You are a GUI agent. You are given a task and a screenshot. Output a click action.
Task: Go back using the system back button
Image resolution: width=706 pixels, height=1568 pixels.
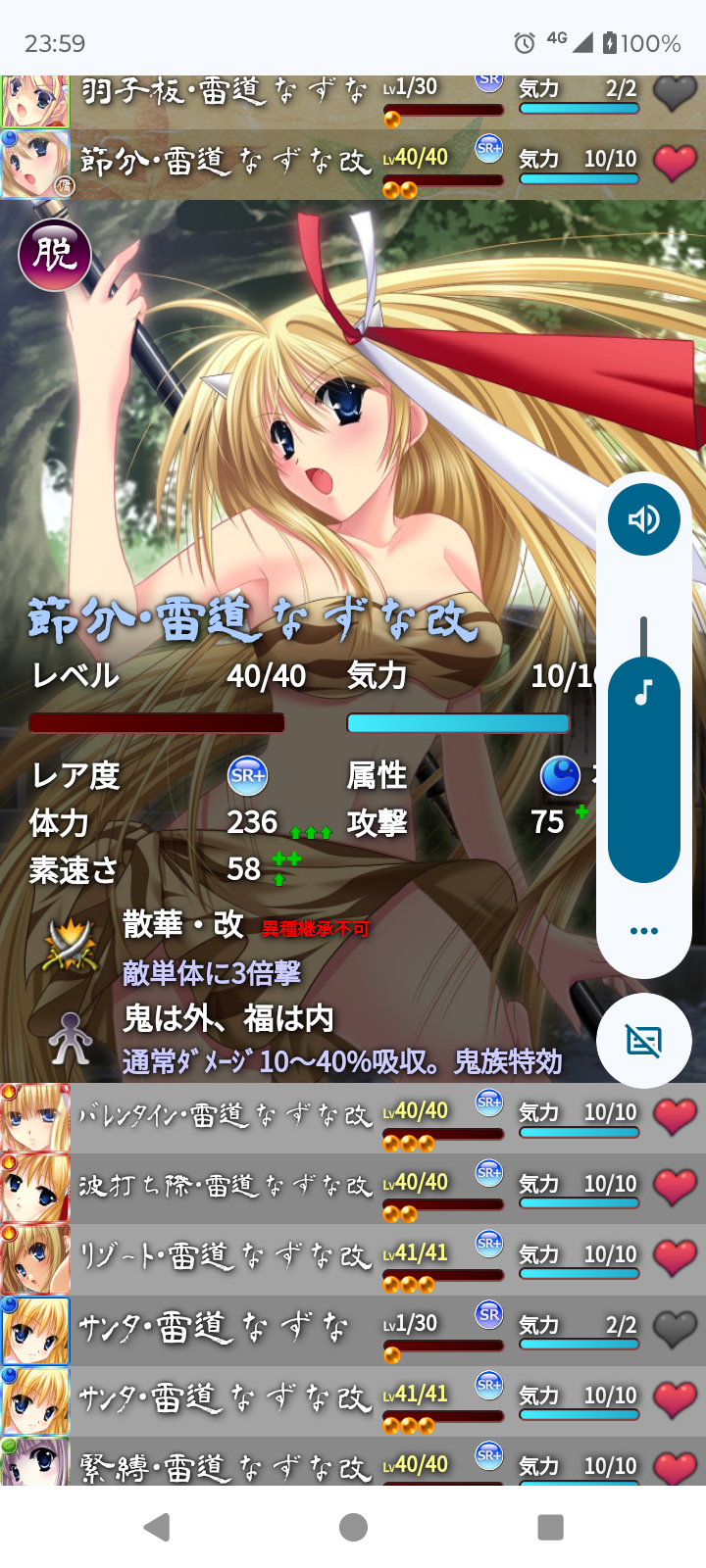pos(157,1527)
